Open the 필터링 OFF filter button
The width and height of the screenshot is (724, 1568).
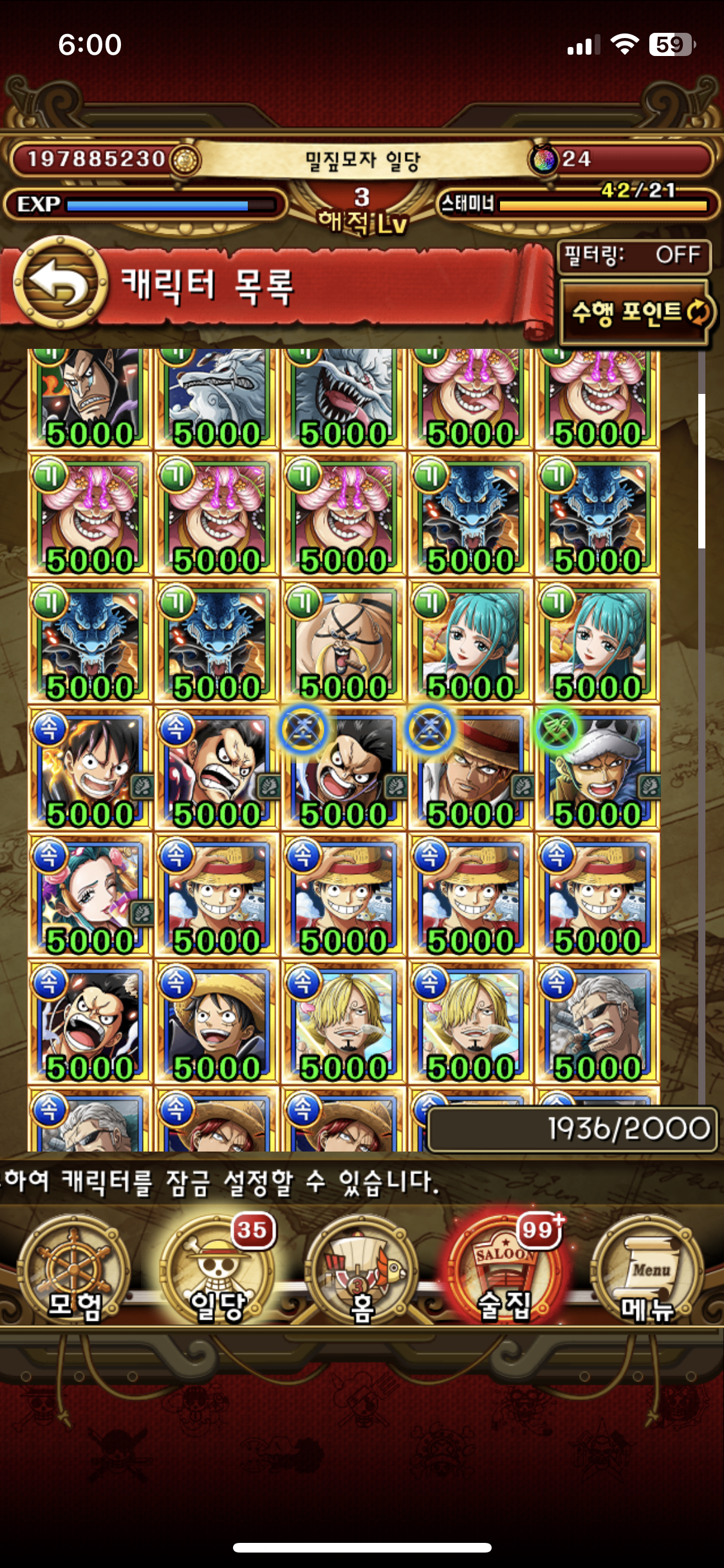(634, 256)
